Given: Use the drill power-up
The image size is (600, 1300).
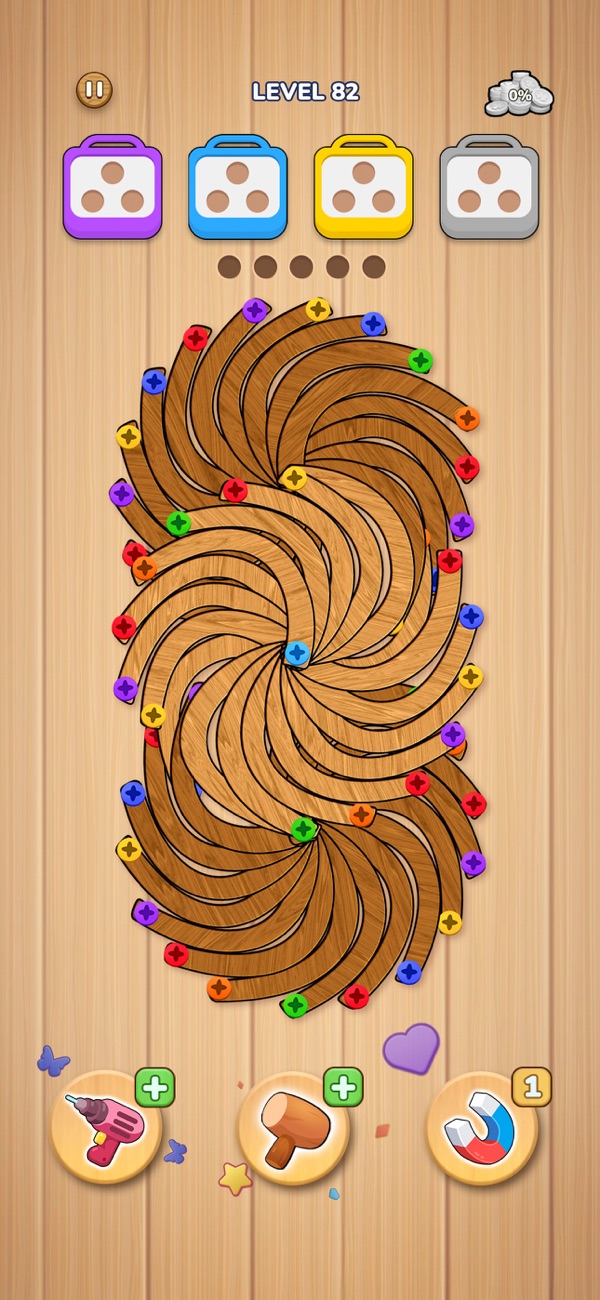Looking at the screenshot, I should (106, 1128).
